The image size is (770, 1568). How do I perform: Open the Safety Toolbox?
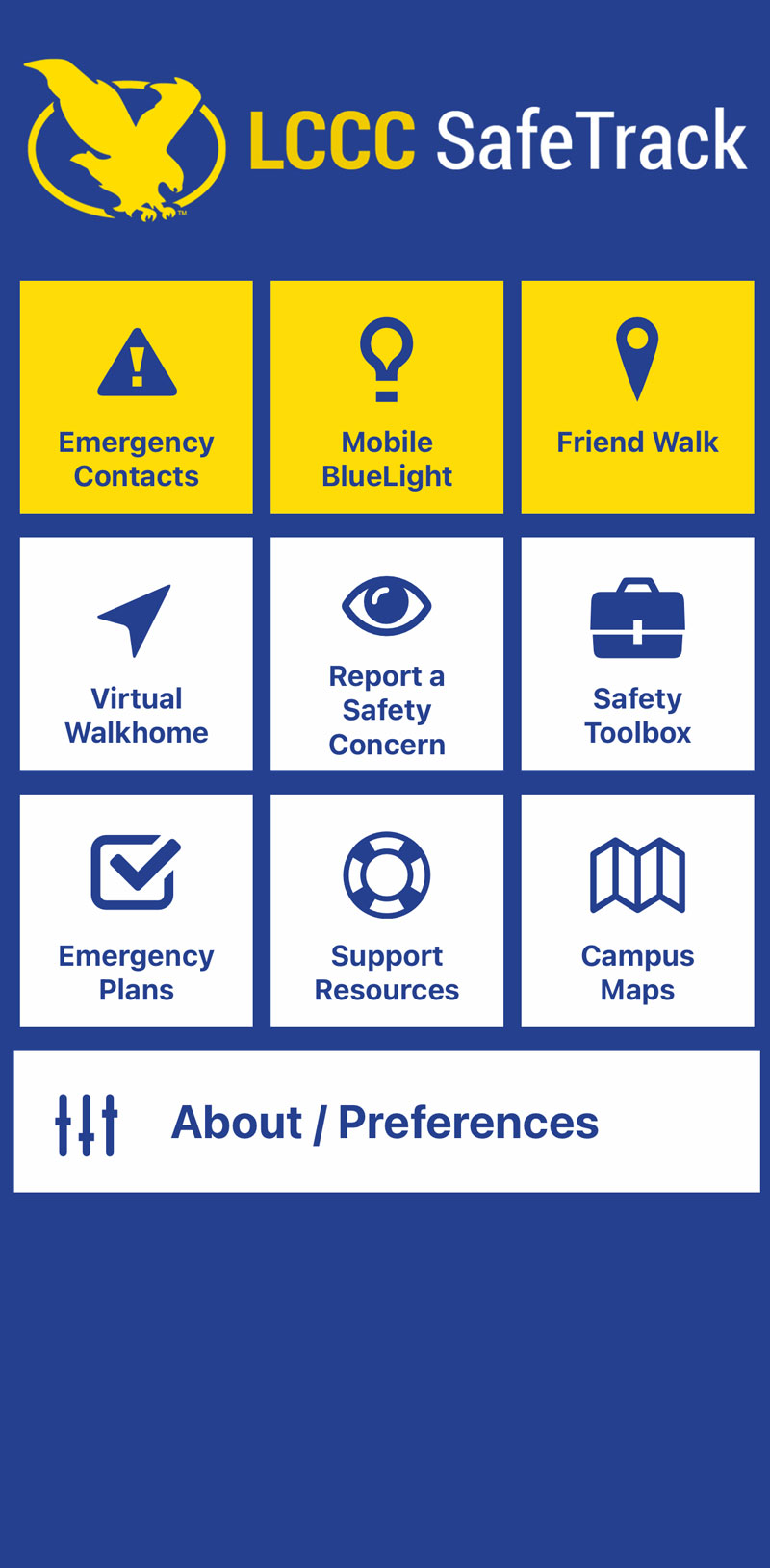[x=637, y=653]
